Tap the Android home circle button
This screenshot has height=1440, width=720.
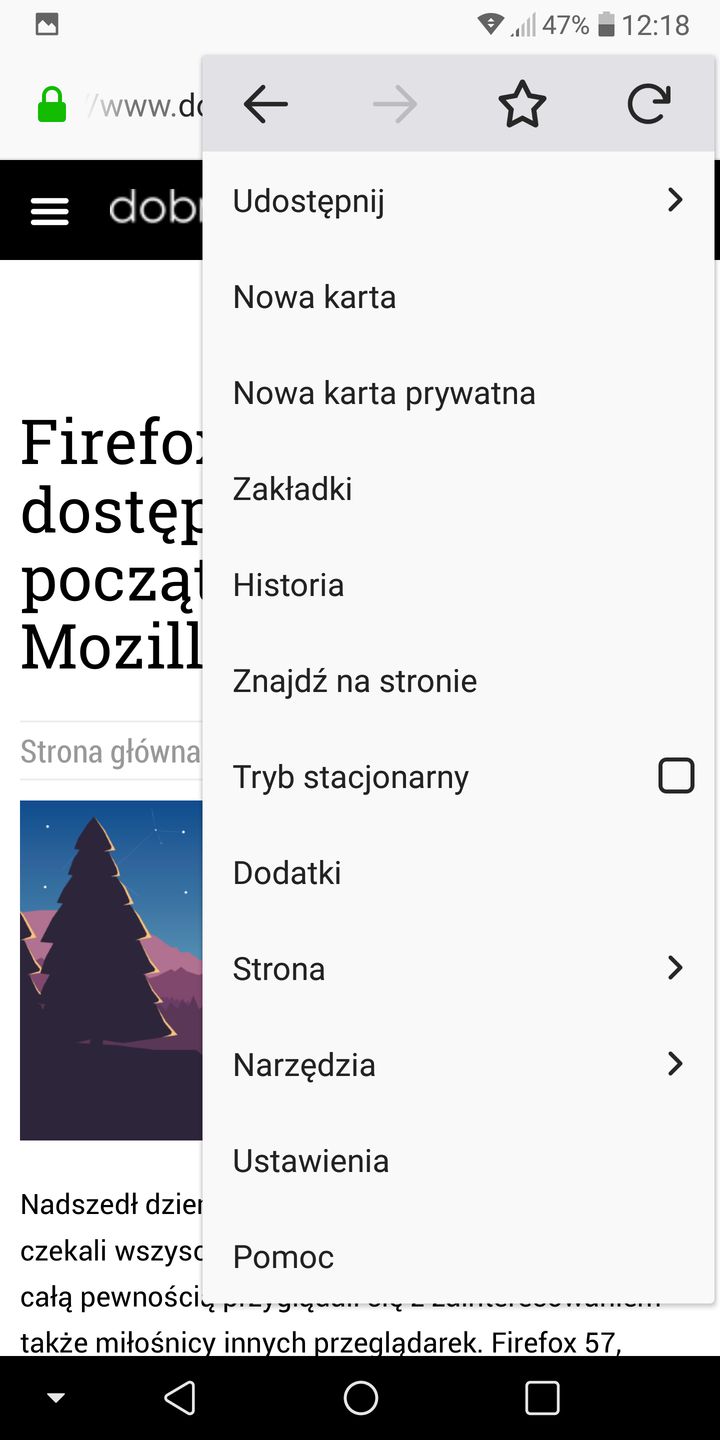[361, 1397]
